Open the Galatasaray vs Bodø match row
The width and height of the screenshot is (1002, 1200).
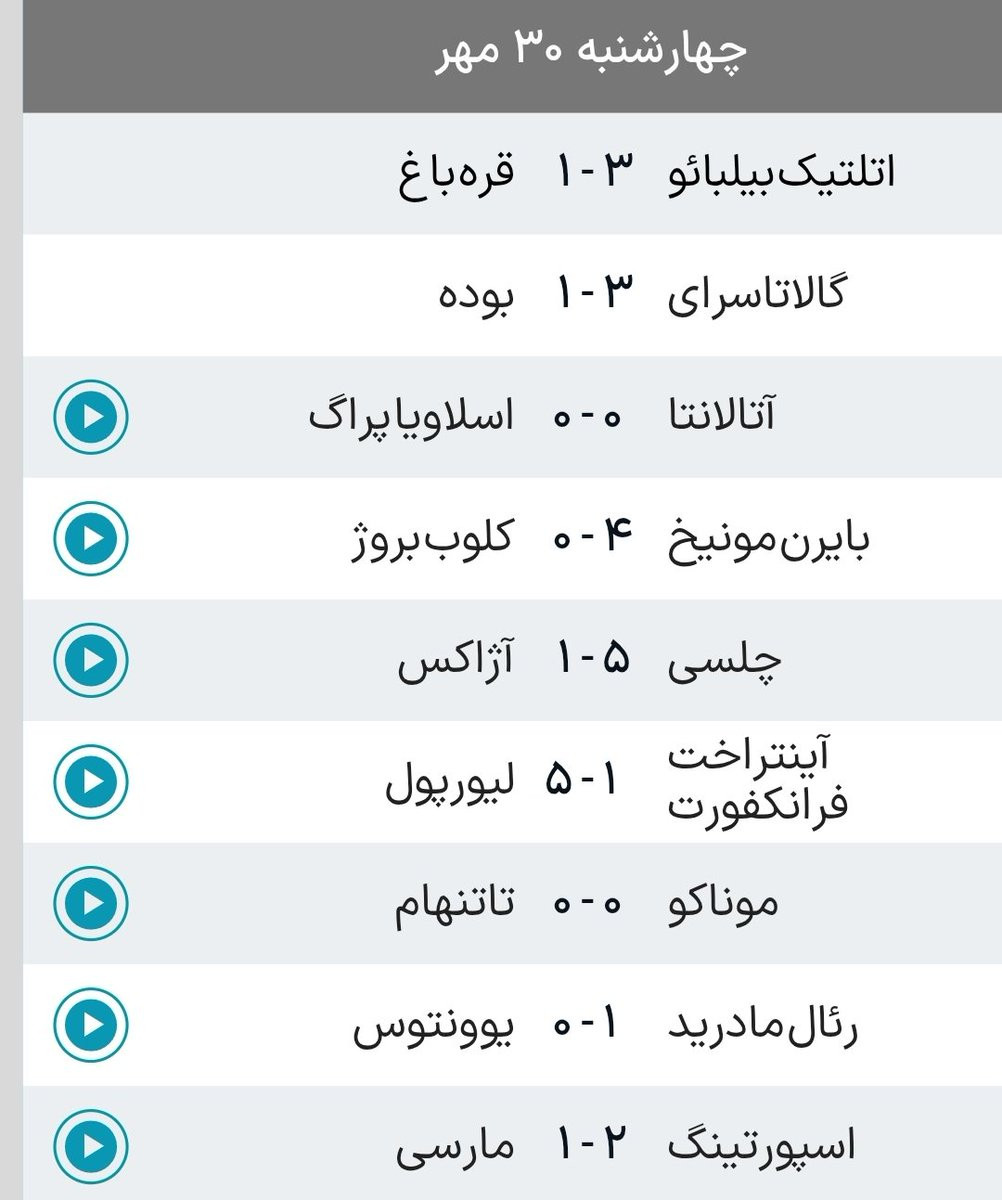point(512,296)
